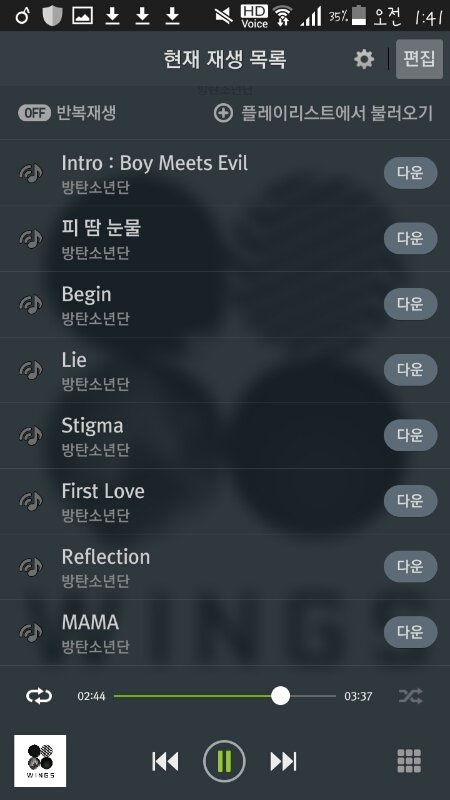Image resolution: width=450 pixels, height=800 pixels.
Task: Download First Love
Action: coord(410,501)
